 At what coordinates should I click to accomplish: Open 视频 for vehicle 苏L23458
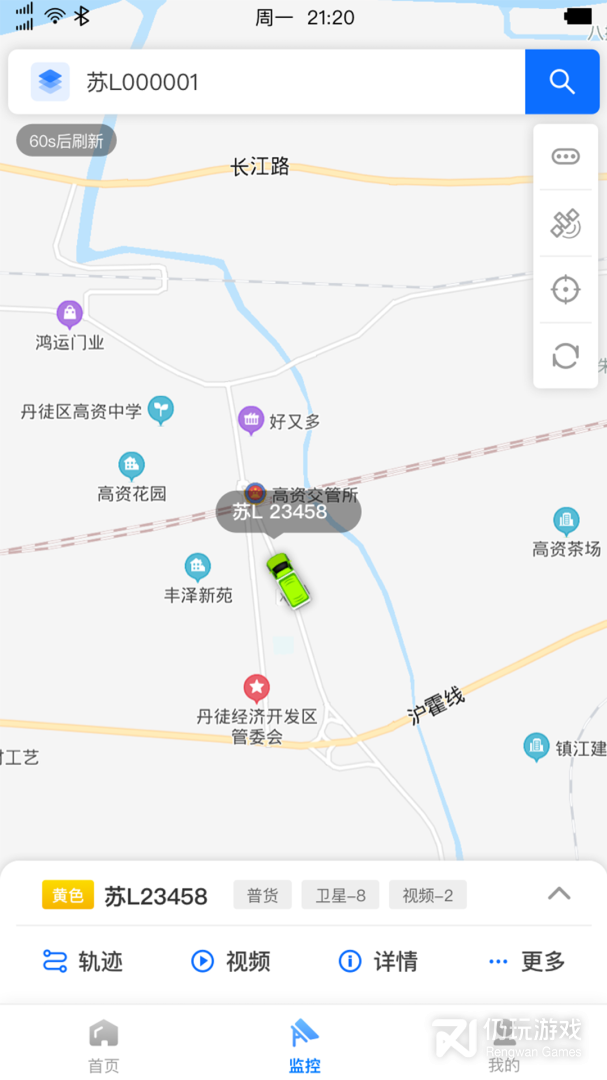point(231,961)
